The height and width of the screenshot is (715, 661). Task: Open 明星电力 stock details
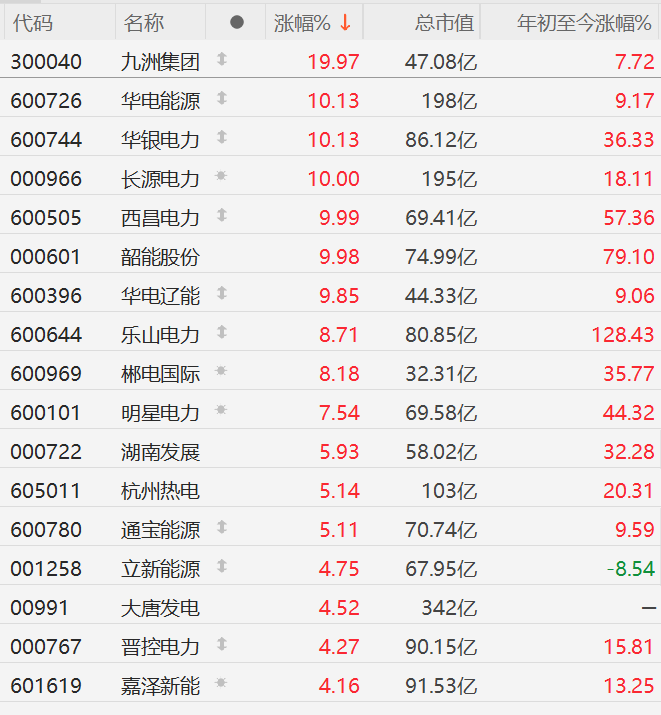coord(160,413)
